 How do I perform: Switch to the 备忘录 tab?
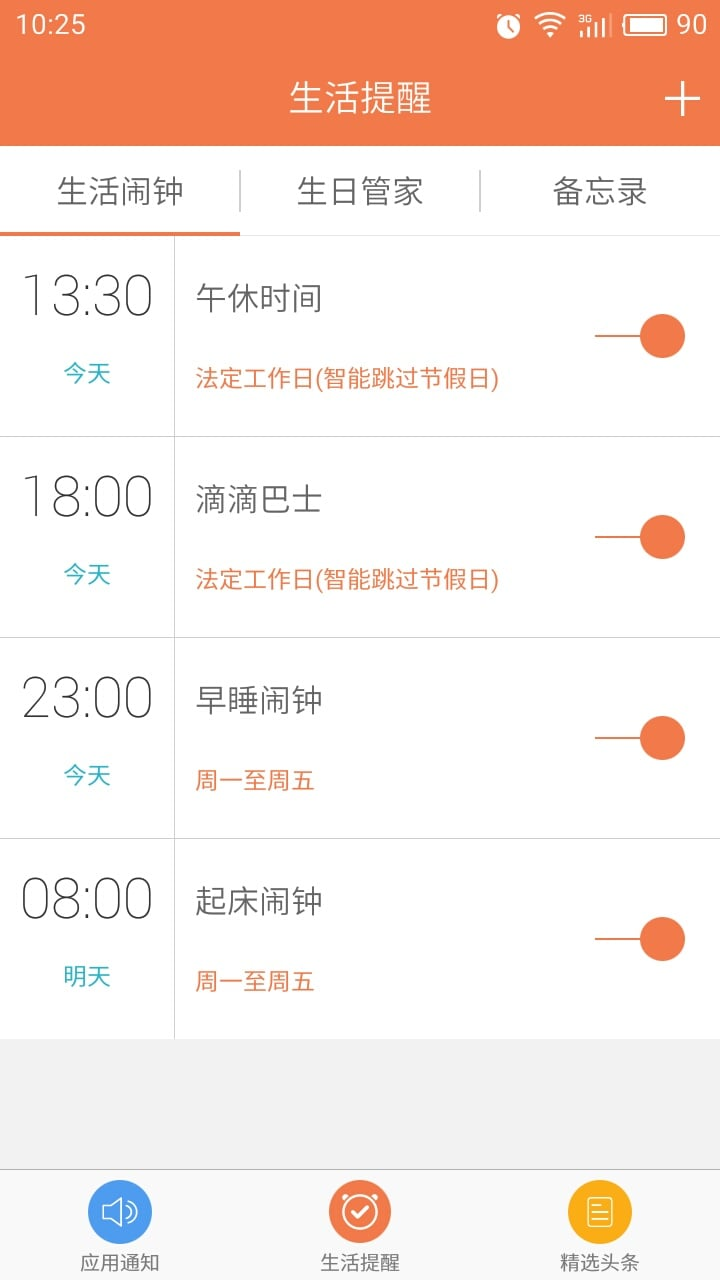coord(600,191)
